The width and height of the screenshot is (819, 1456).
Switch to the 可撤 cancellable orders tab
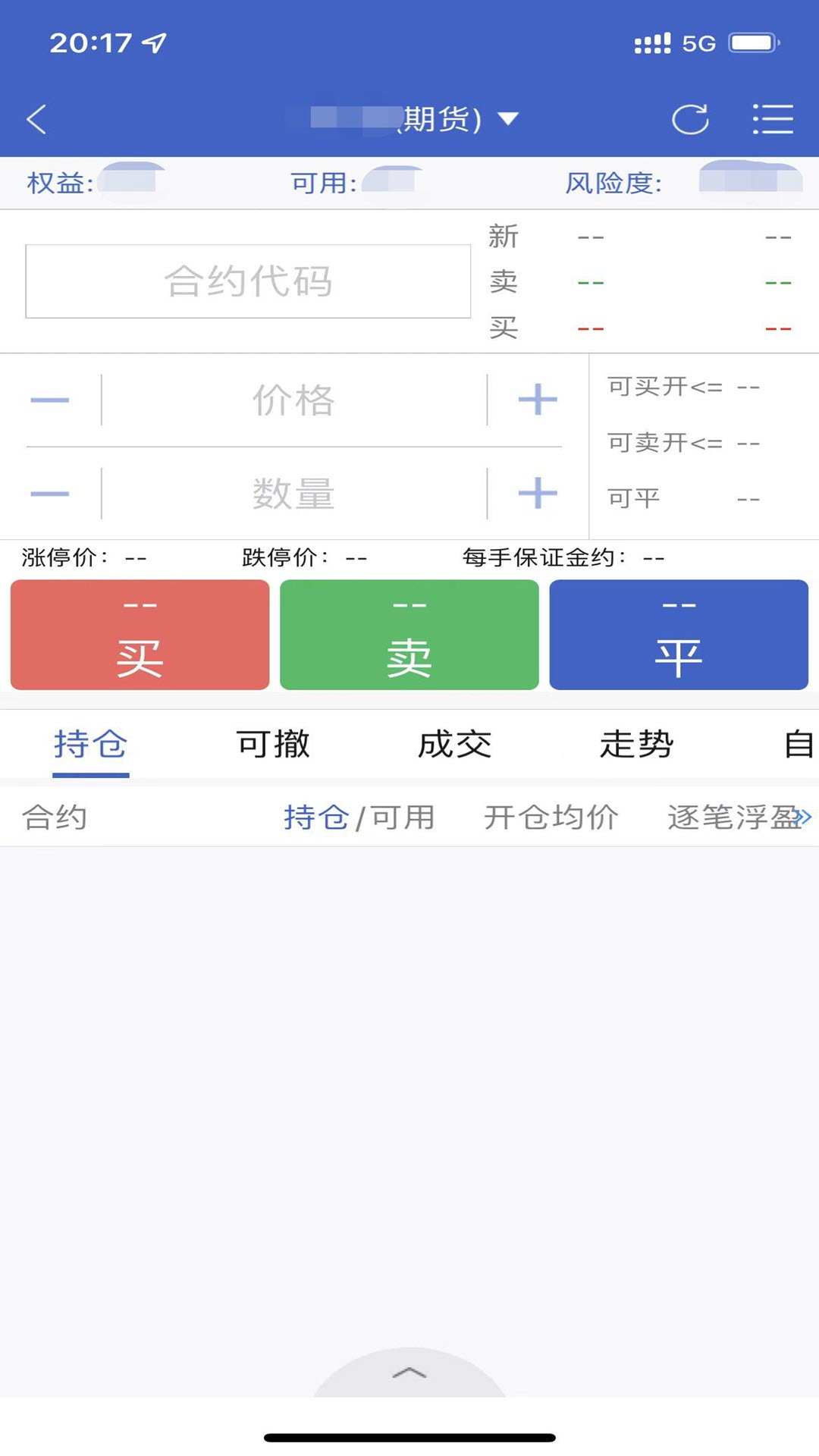(273, 745)
